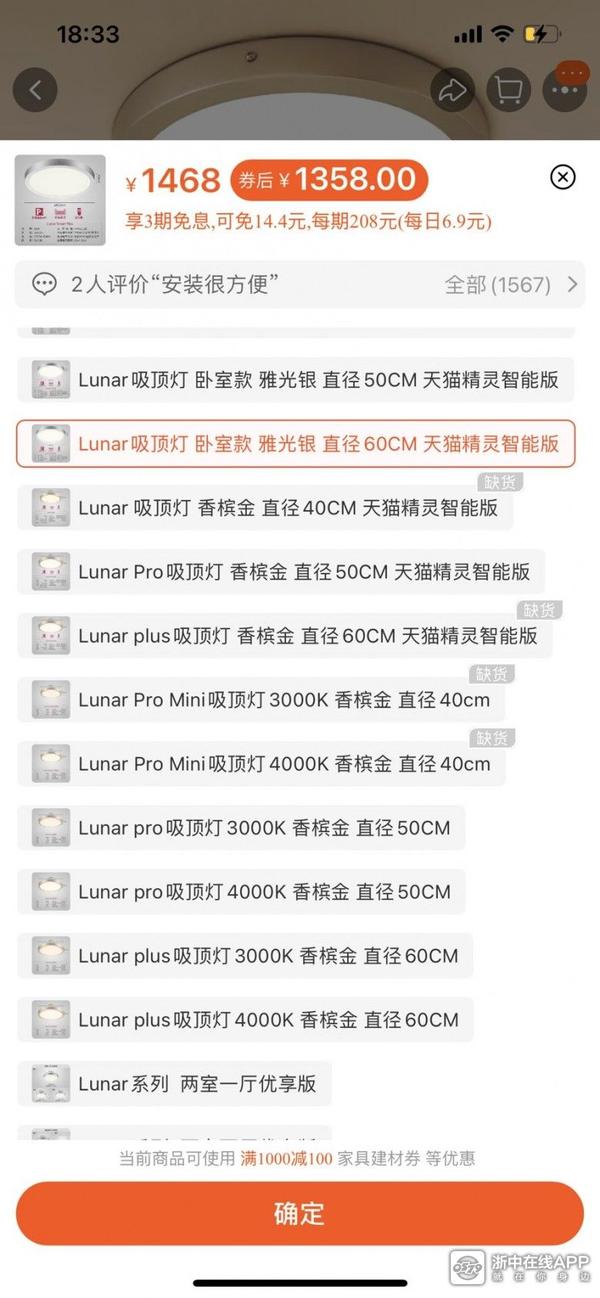Select Lunar plus吸顶灯 3000K 香槟金 直径60CM

[245, 956]
